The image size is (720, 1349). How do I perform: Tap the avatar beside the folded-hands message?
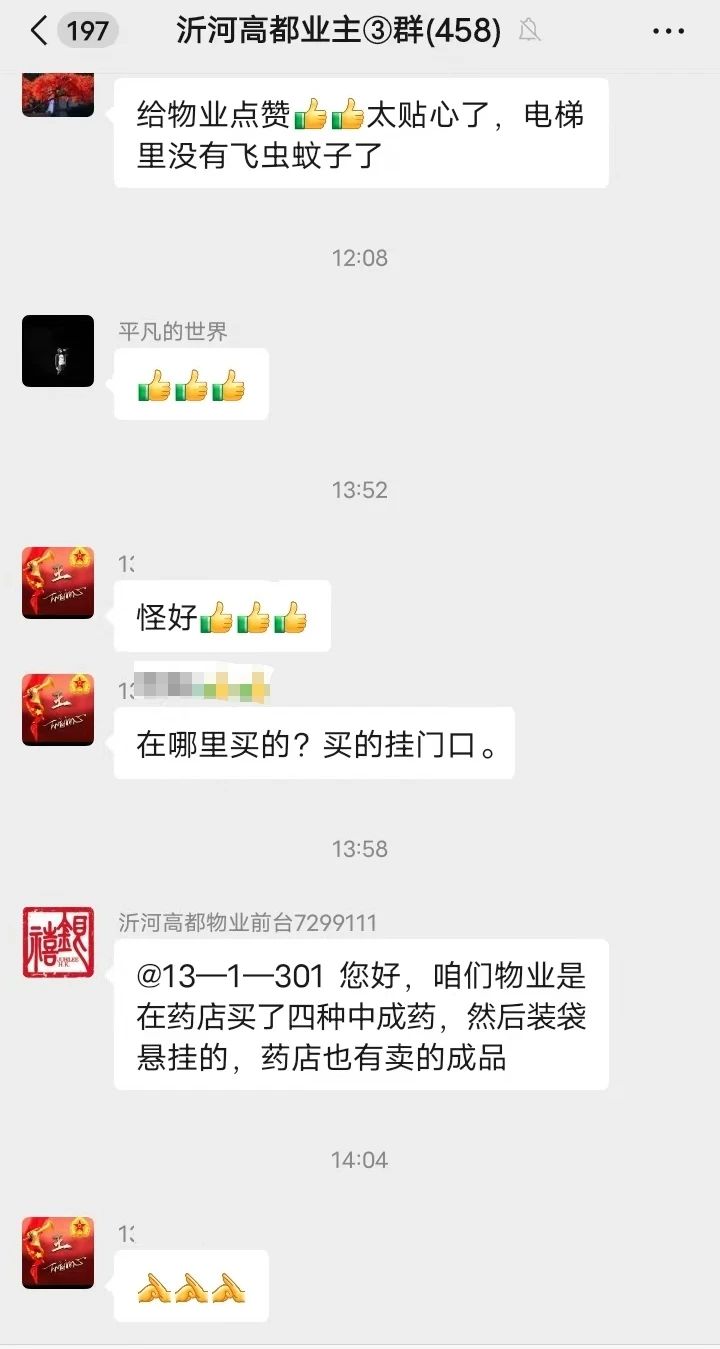click(58, 1252)
